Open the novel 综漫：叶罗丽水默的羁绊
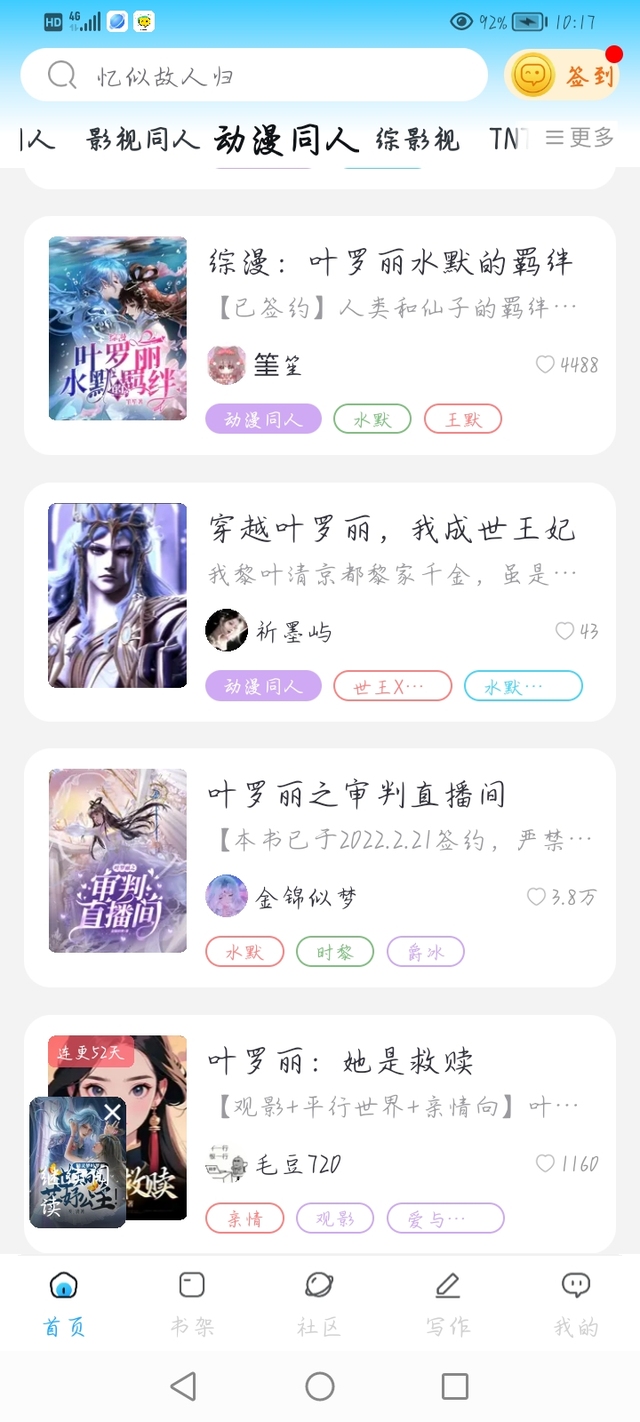640x1422 pixels. (390, 263)
